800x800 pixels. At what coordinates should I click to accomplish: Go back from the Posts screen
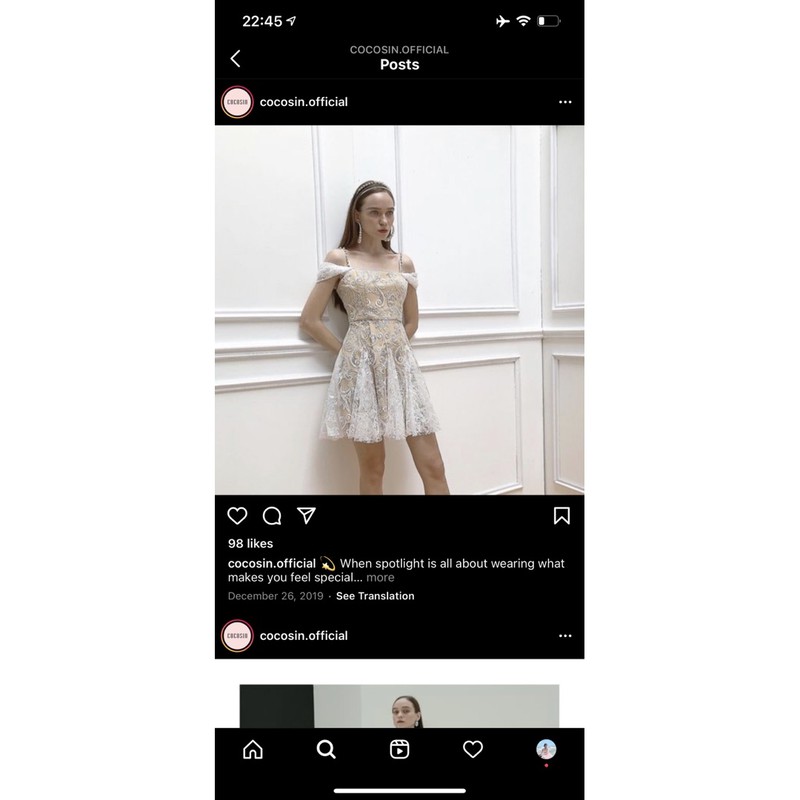236,59
